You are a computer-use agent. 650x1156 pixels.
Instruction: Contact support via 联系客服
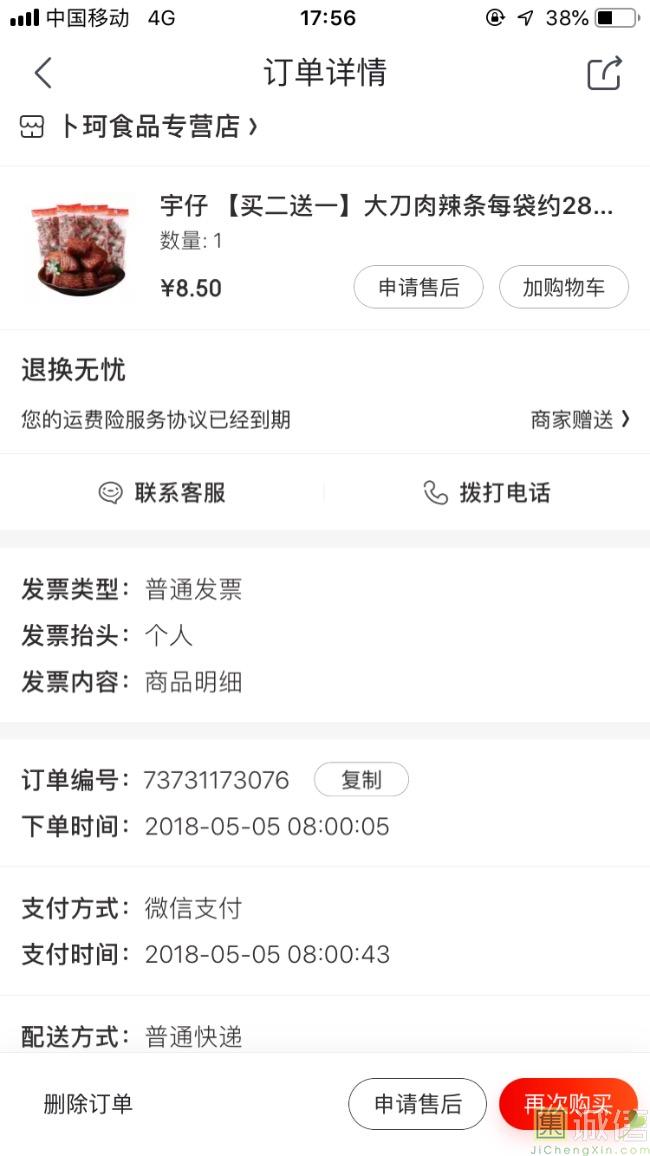(162, 493)
